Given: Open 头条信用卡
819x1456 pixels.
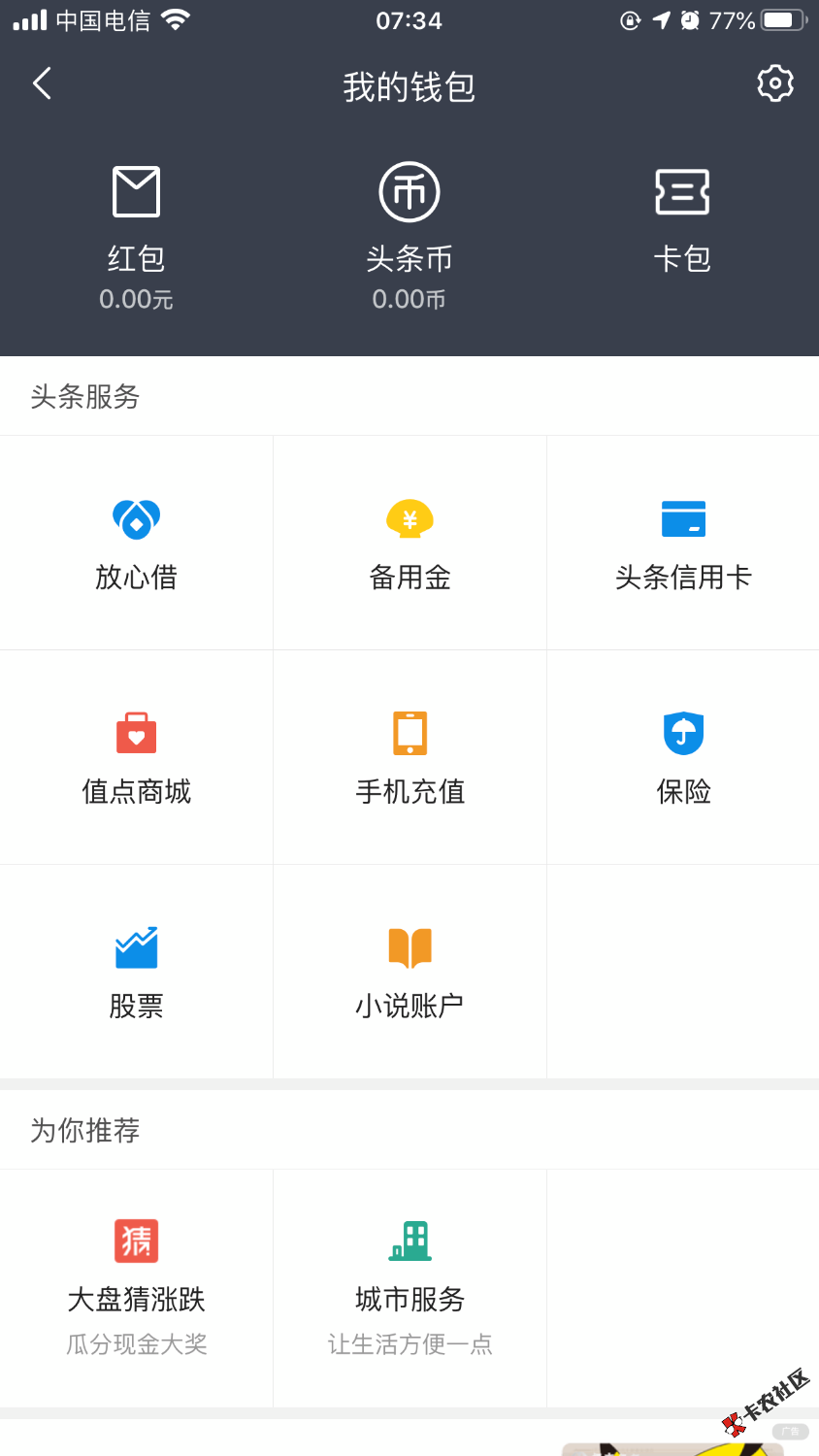Looking at the screenshot, I should pyautogui.click(x=683, y=543).
